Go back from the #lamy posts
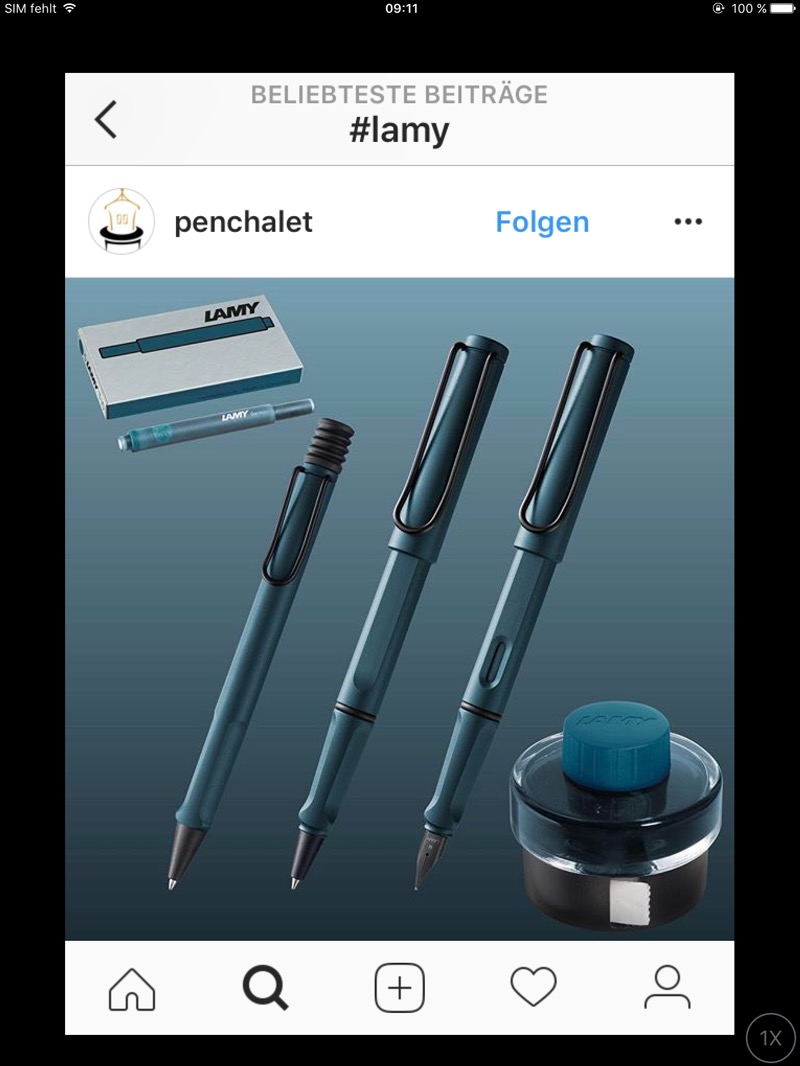The image size is (800, 1066). (106, 120)
